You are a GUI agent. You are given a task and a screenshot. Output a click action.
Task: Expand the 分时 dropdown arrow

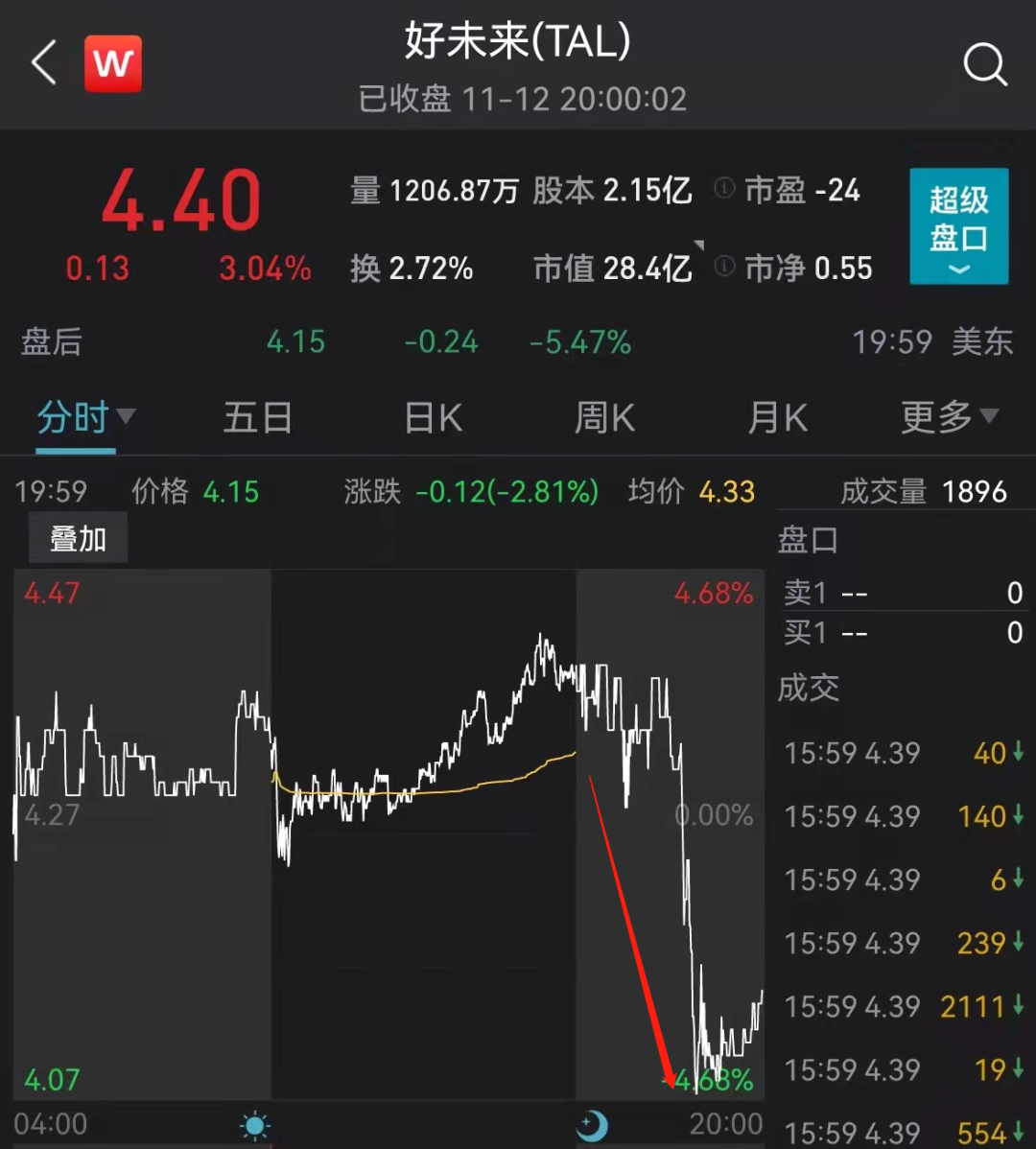pos(126,416)
